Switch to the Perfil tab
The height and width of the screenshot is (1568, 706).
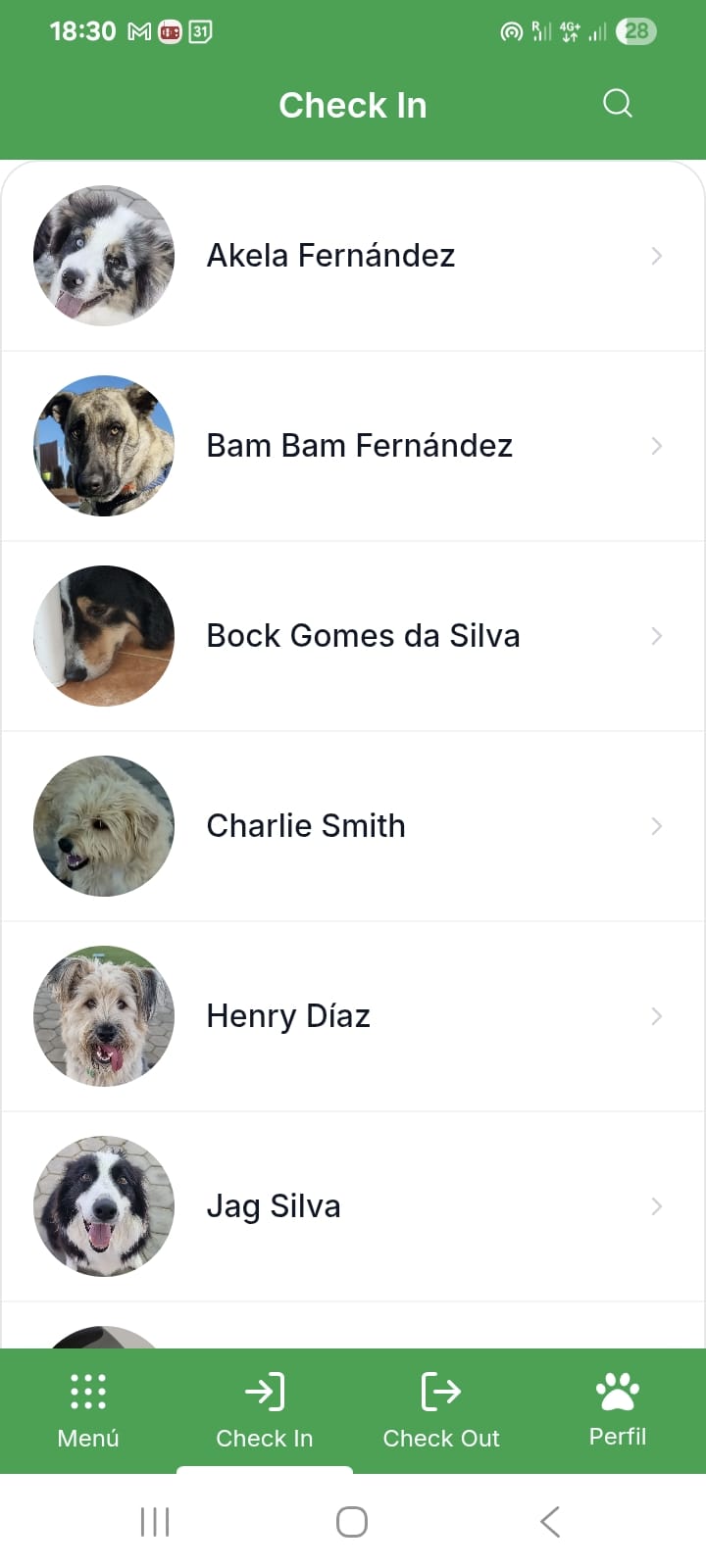(x=617, y=1411)
